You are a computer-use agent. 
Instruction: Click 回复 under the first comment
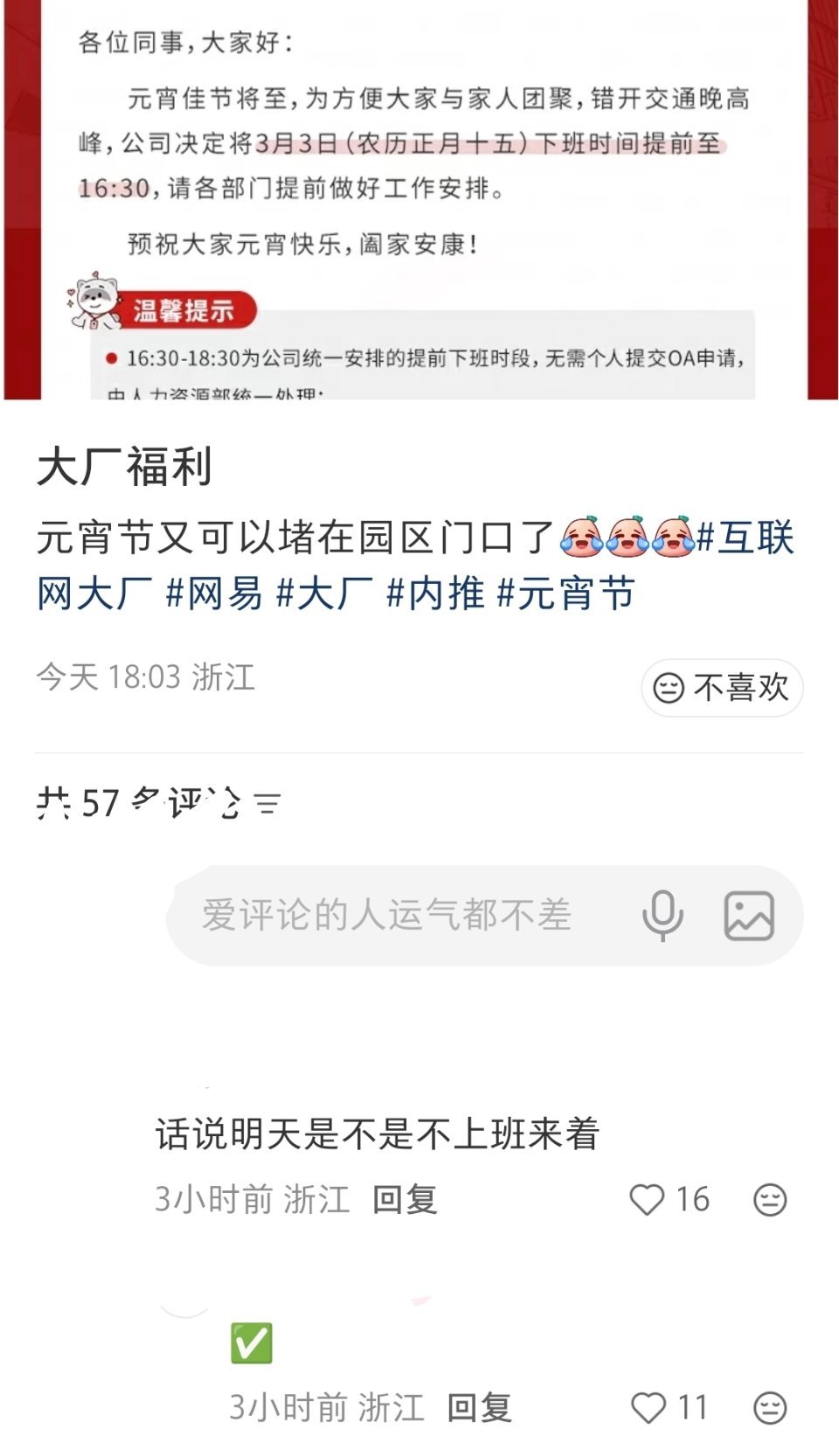(x=406, y=1199)
